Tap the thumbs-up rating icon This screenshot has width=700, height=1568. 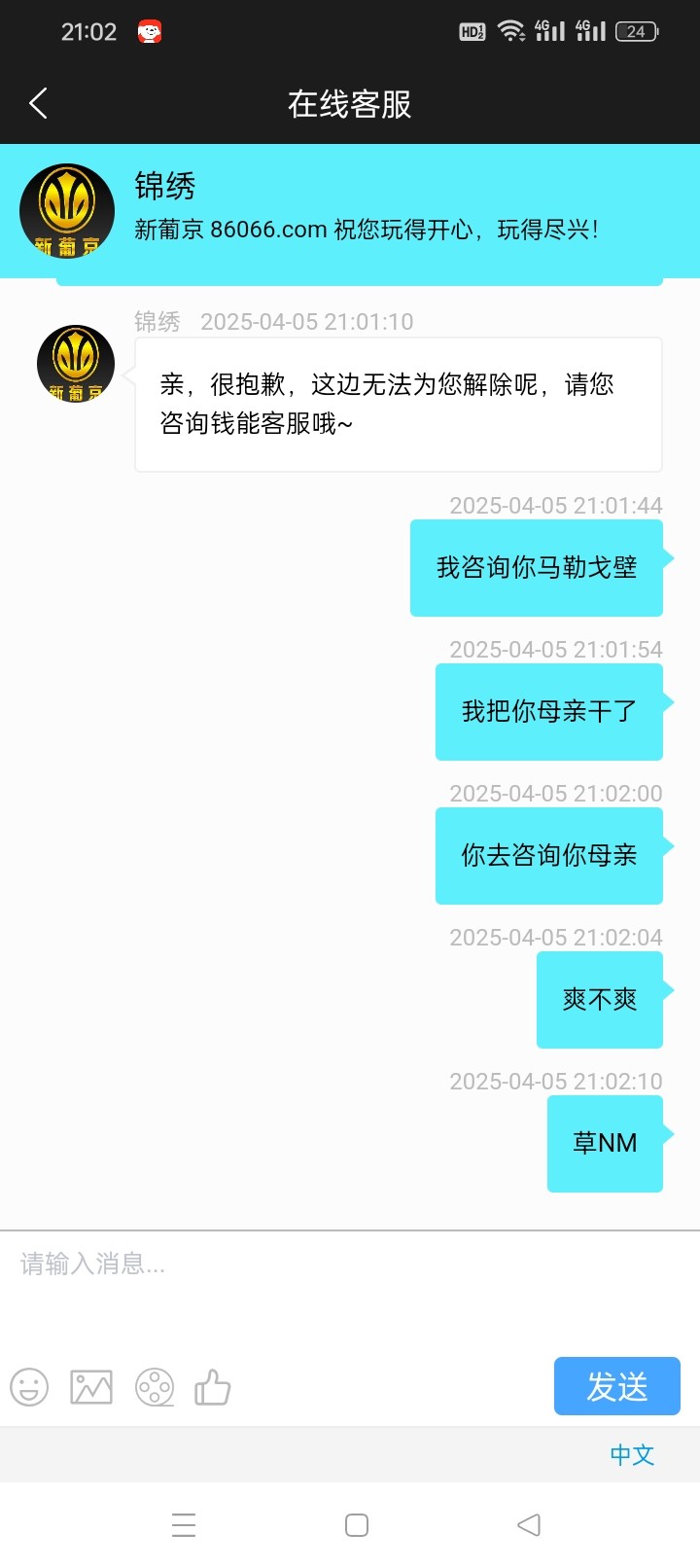[x=213, y=1387]
